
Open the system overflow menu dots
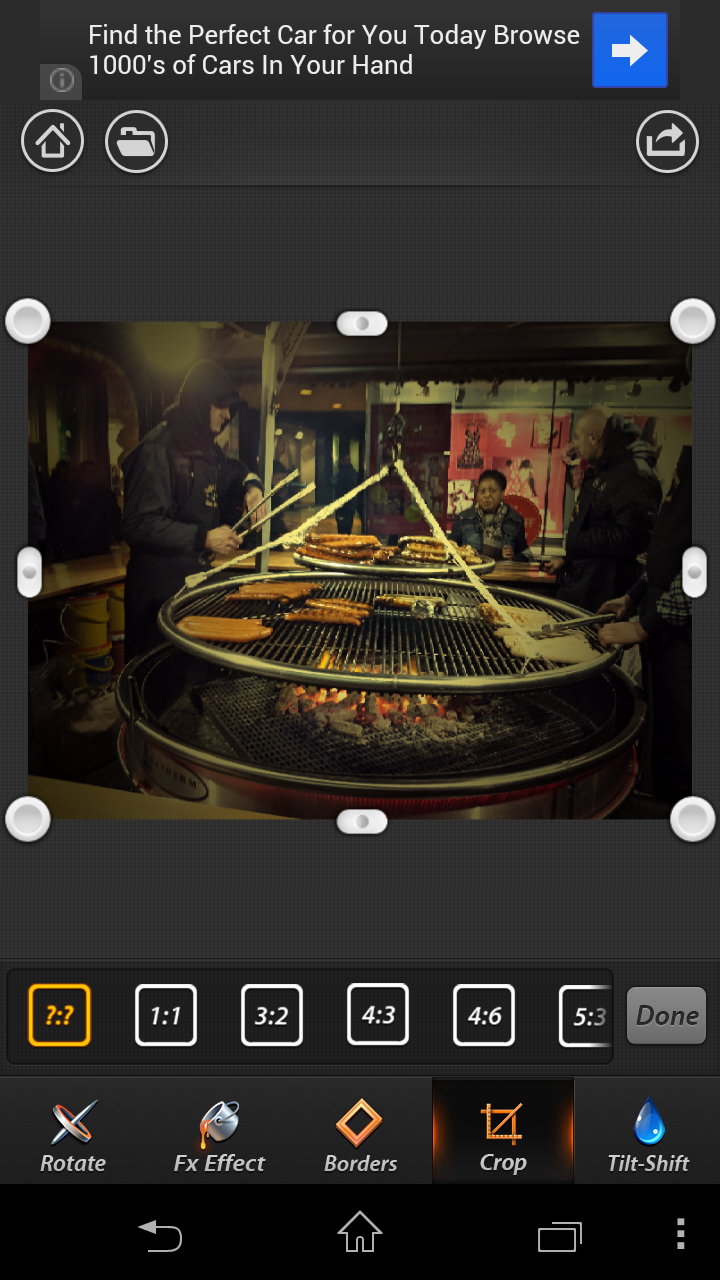coord(680,1234)
